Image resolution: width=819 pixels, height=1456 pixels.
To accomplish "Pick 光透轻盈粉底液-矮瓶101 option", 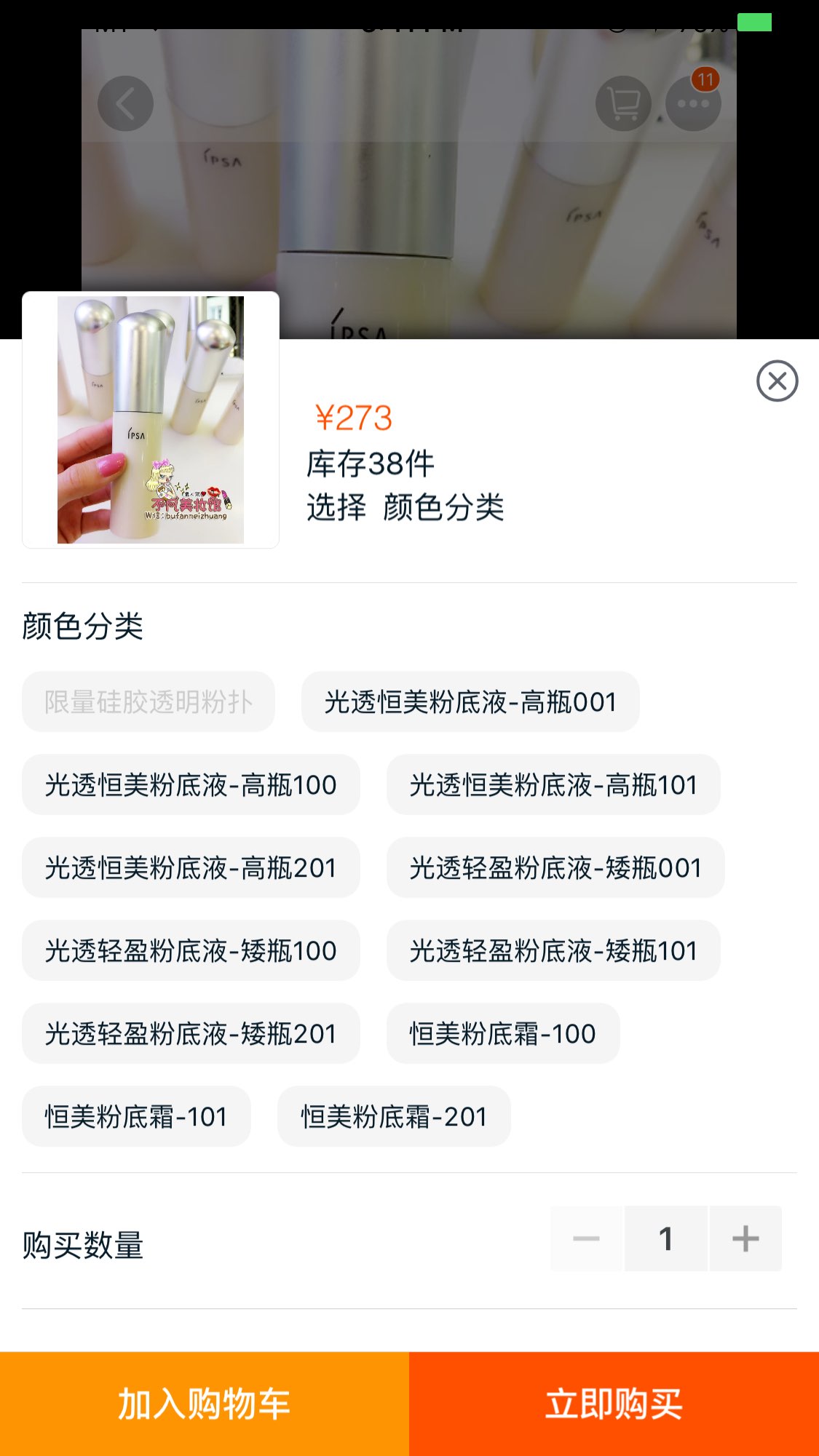I will [553, 951].
